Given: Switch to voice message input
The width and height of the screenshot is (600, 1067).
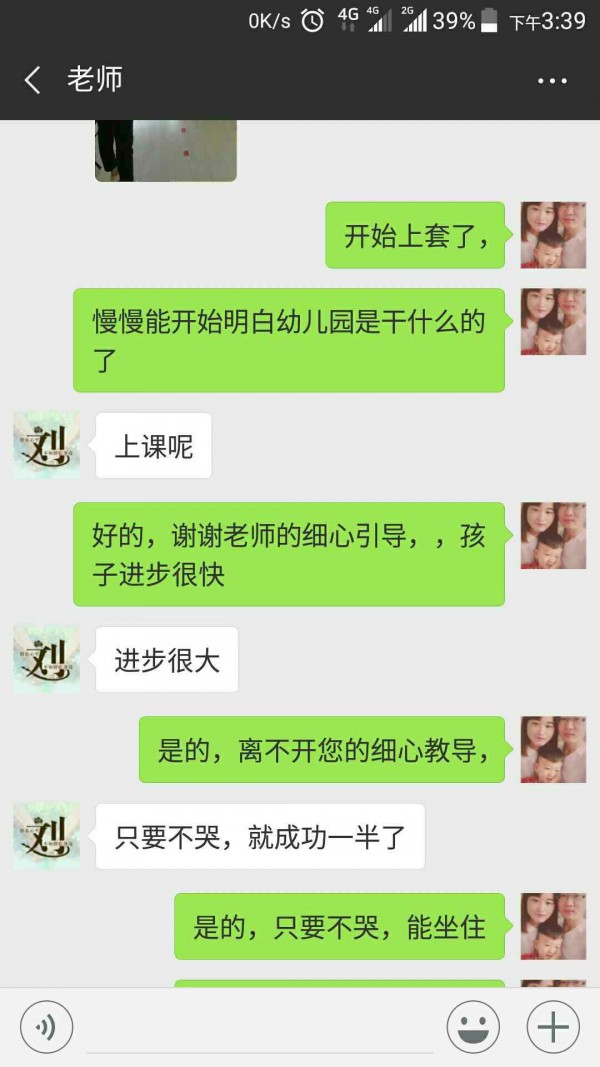Looking at the screenshot, I should pos(46,1027).
